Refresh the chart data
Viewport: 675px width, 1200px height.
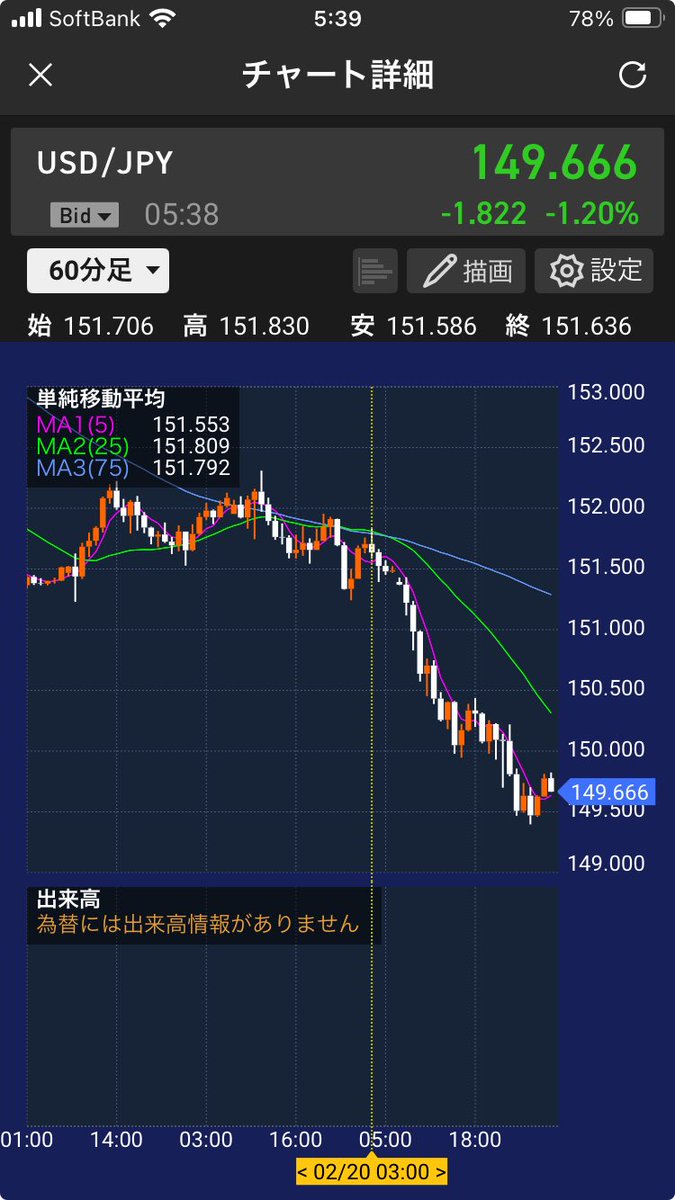632,75
